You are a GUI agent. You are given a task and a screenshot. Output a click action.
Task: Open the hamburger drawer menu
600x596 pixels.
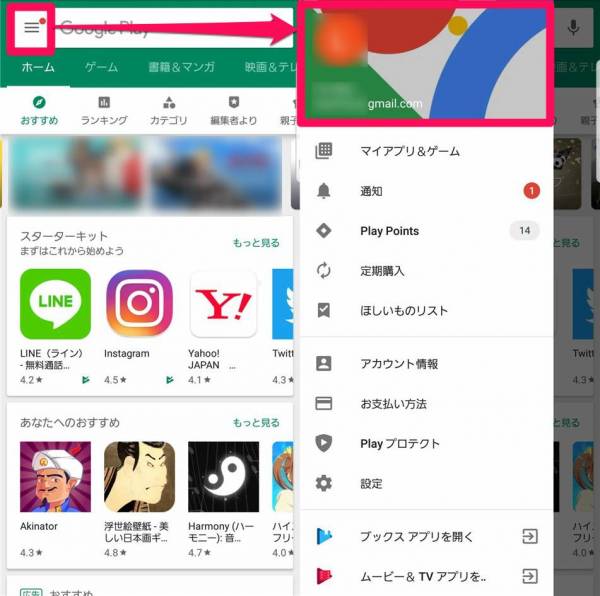click(31, 28)
